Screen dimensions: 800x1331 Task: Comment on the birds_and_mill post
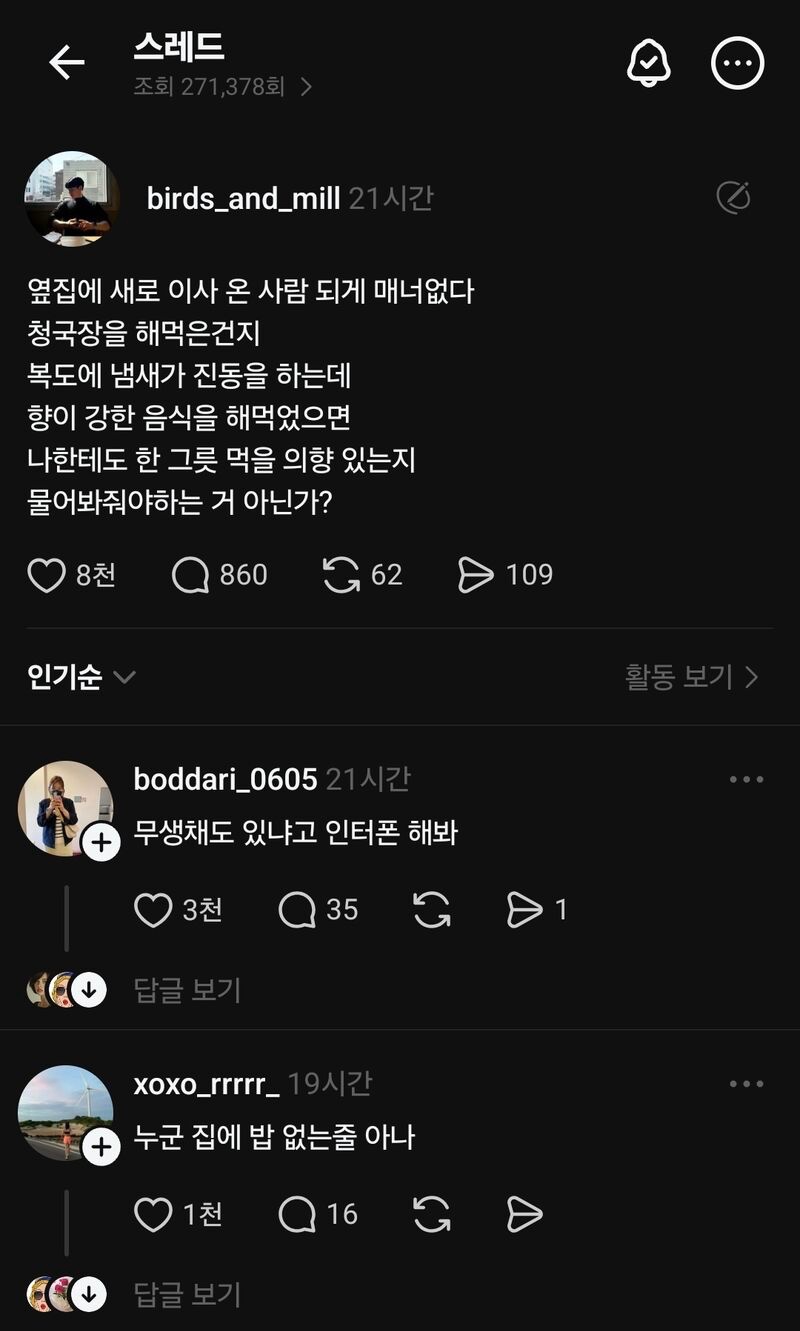(190, 575)
